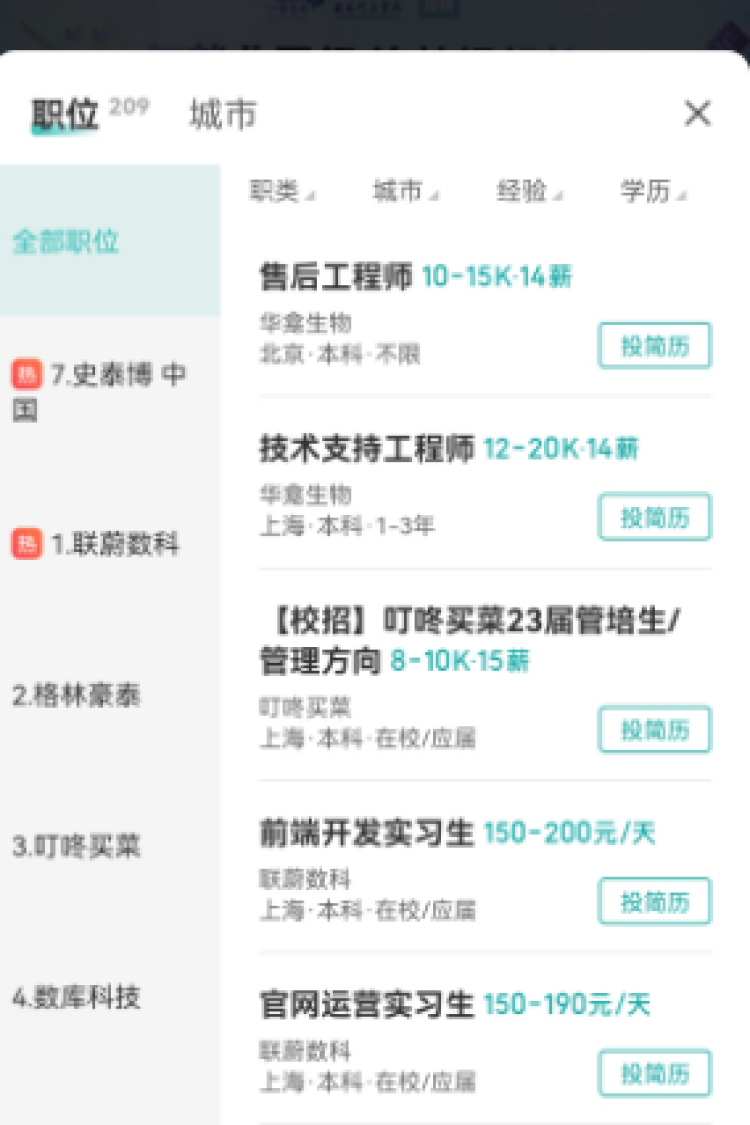
Task: Select 全部职位 in the sidebar
Action: pyautogui.click(x=66, y=241)
